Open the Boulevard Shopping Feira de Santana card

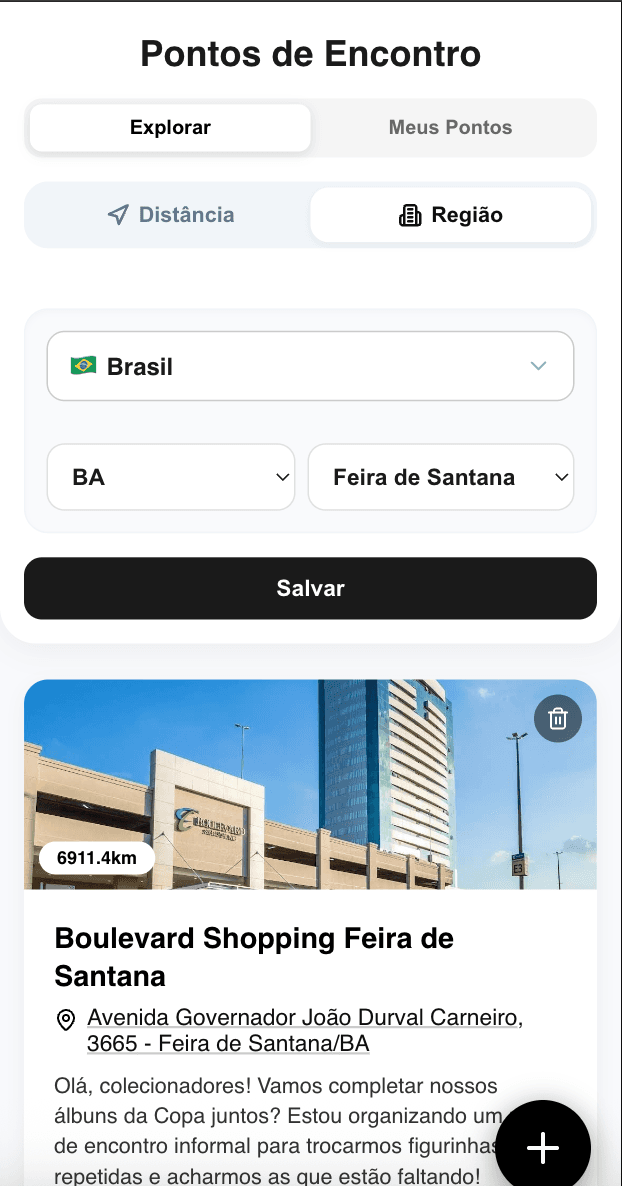coord(254,956)
